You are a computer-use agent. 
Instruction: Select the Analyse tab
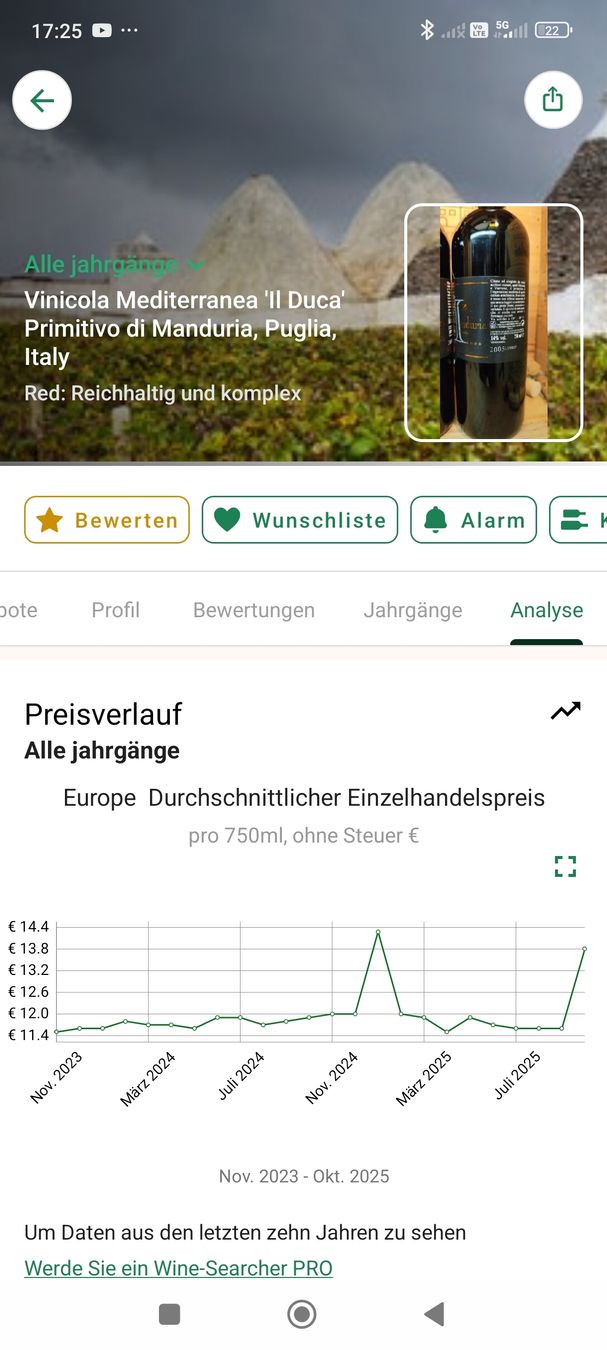[x=546, y=610]
